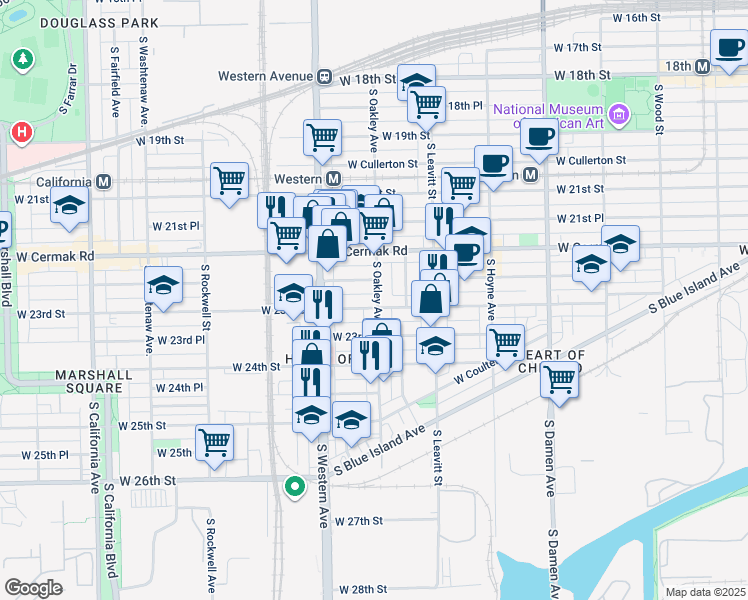Open the grocery cart marker near W Coulter St
Image resolution: width=748 pixels, height=600 pixels.
tap(506, 346)
